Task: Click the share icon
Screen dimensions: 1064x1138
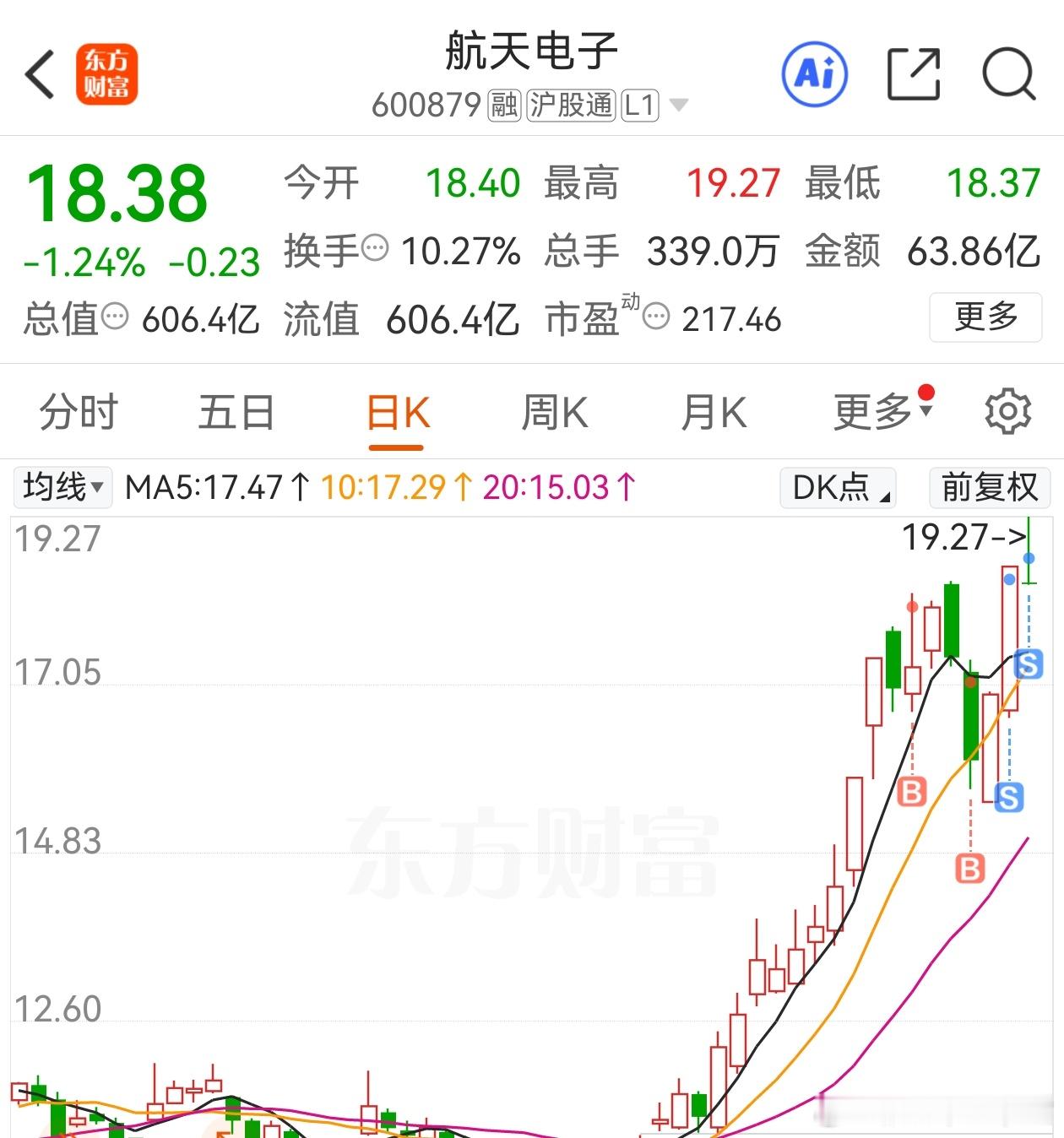Action: tap(915, 73)
